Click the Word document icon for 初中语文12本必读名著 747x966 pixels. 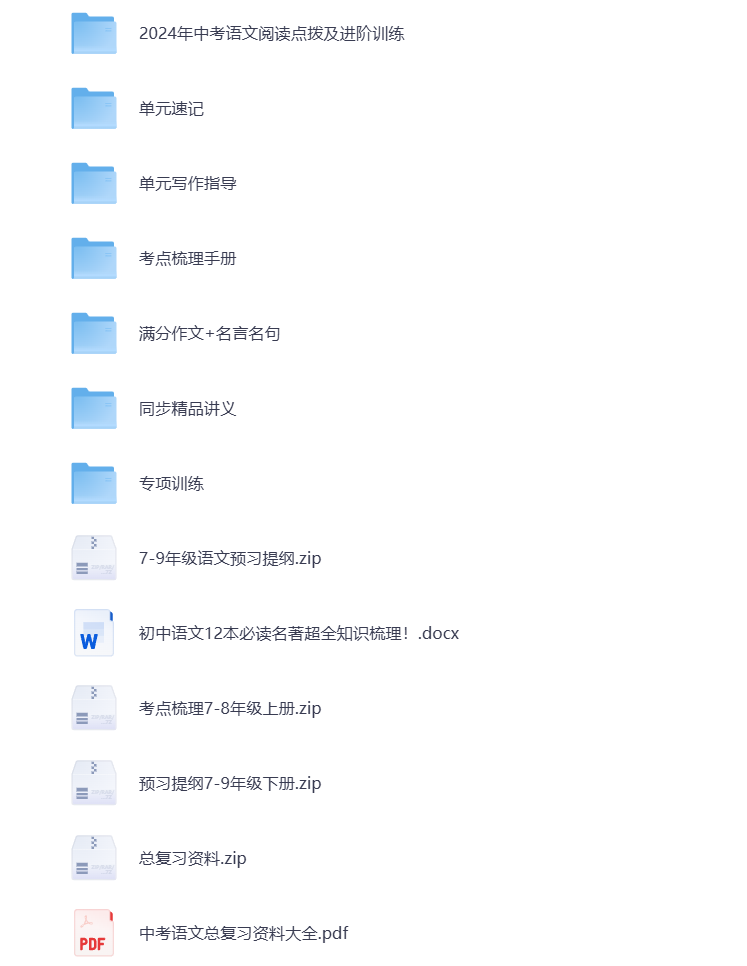[93, 633]
